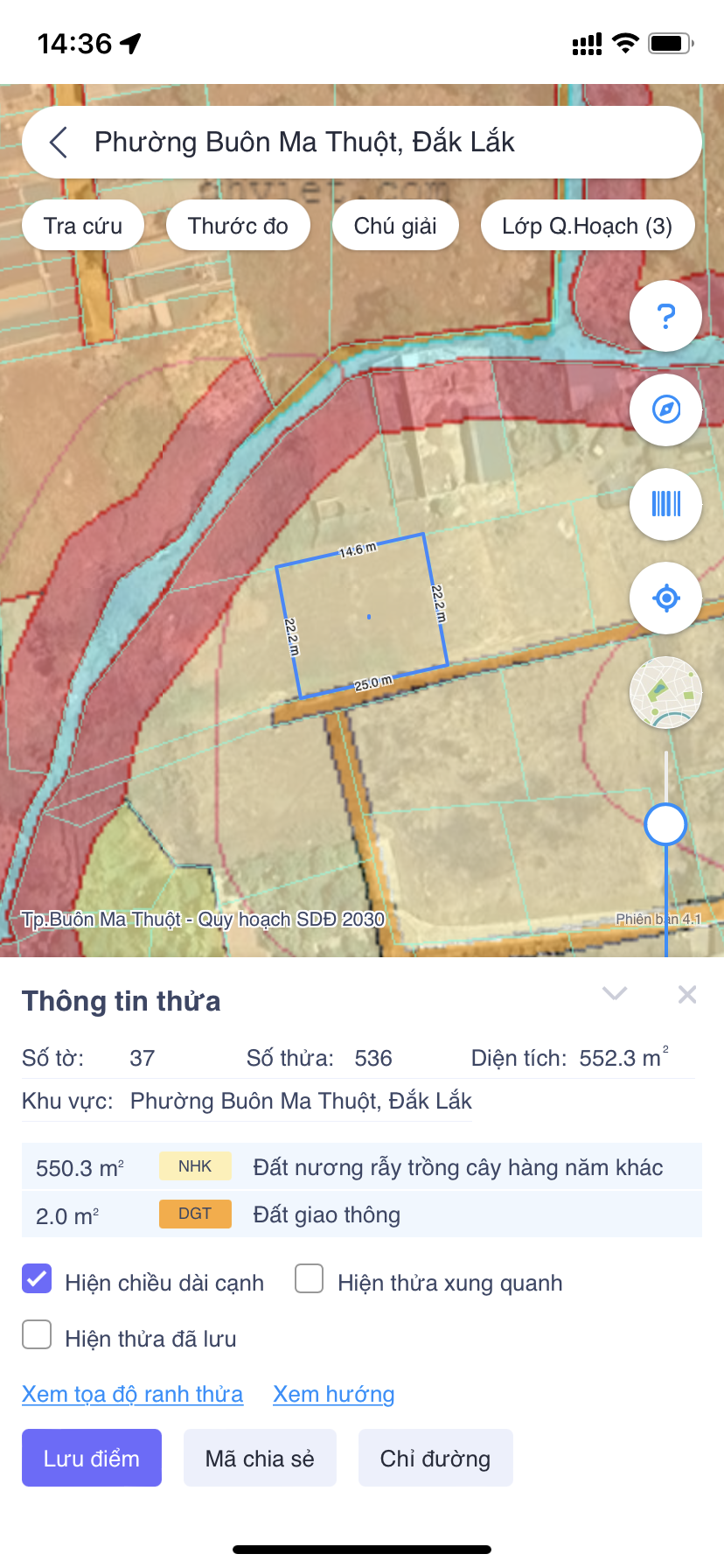Select the Thước đo measuring tool
724x1568 pixels.
[238, 226]
